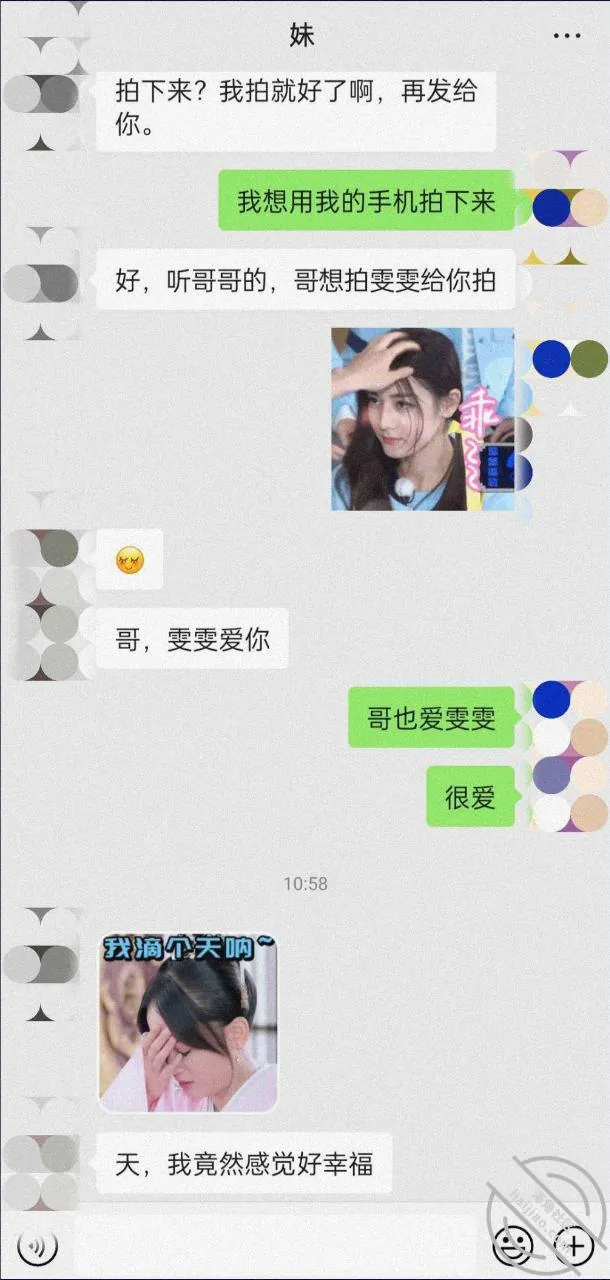Open the plus attachments menu
Screen dimensions: 610x1280
tap(574, 1245)
